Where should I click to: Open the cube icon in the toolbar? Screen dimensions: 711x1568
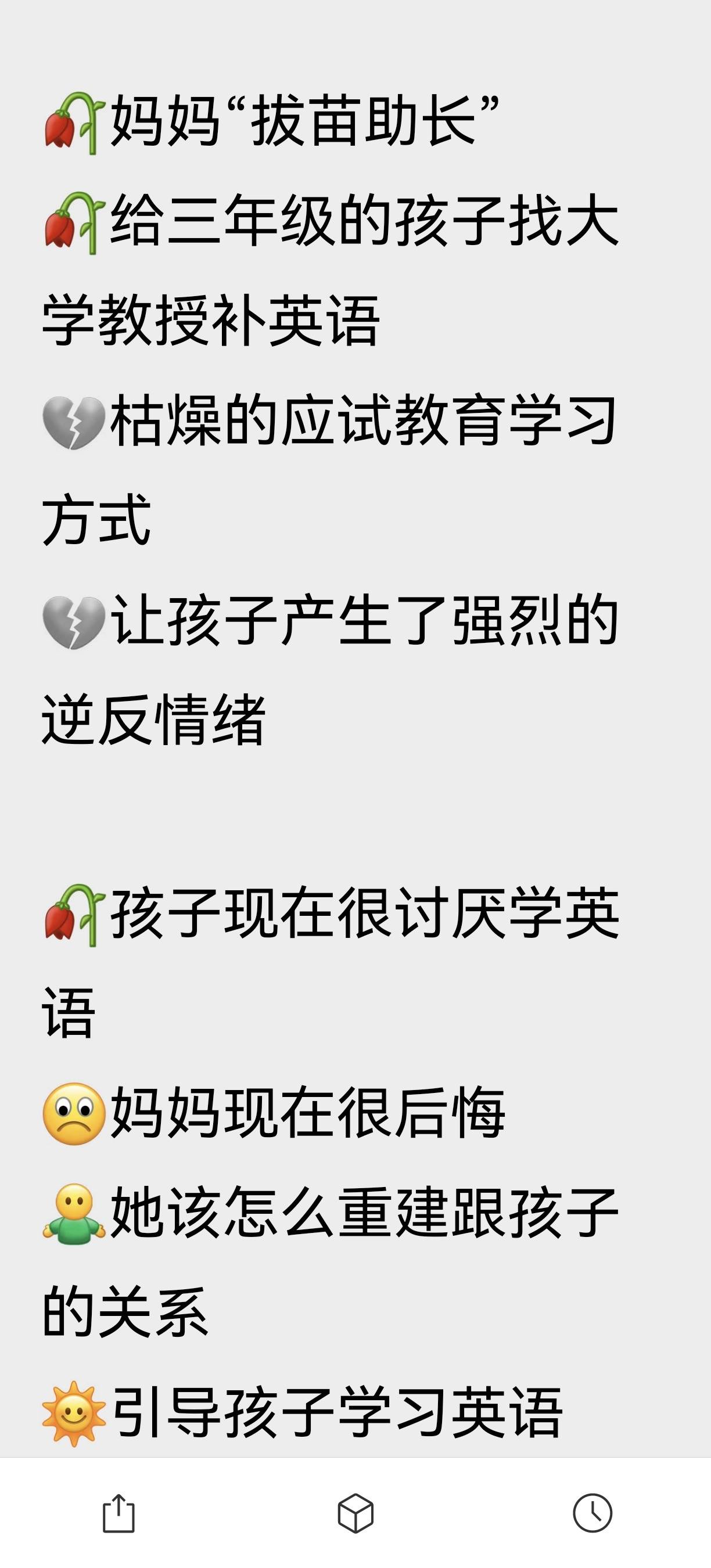coord(355,1513)
